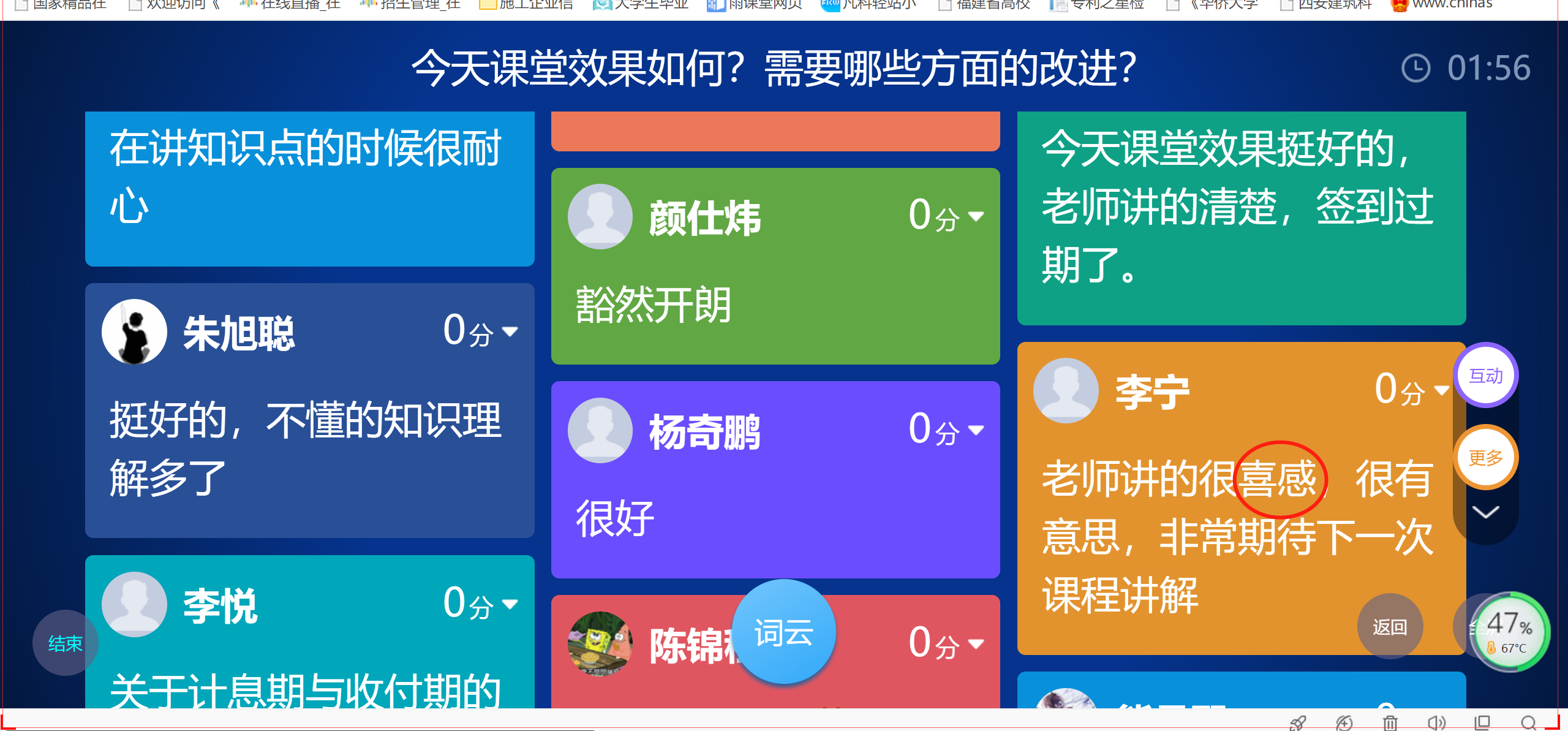Expand the score dropdown for 李宁

(x=1441, y=390)
